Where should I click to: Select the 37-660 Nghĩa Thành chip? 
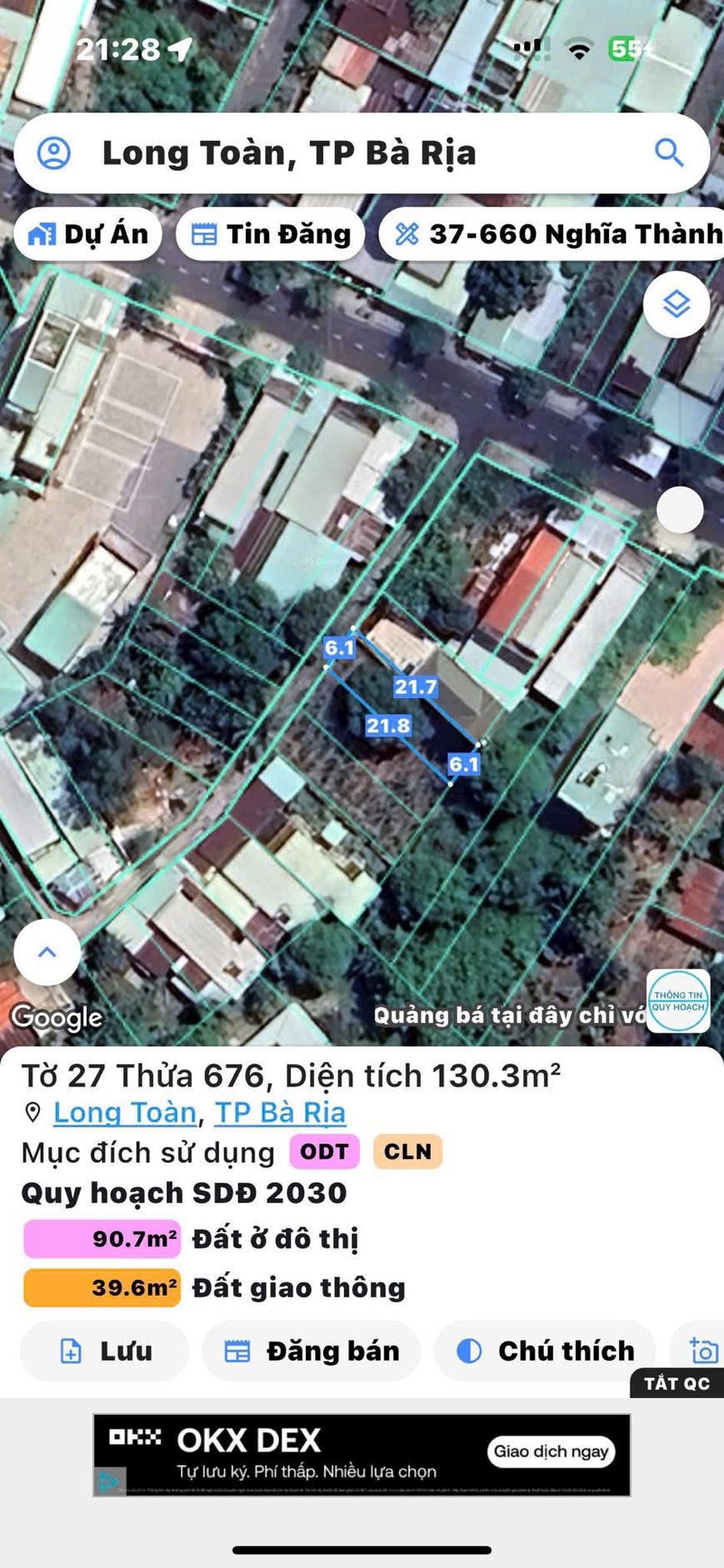click(x=554, y=234)
